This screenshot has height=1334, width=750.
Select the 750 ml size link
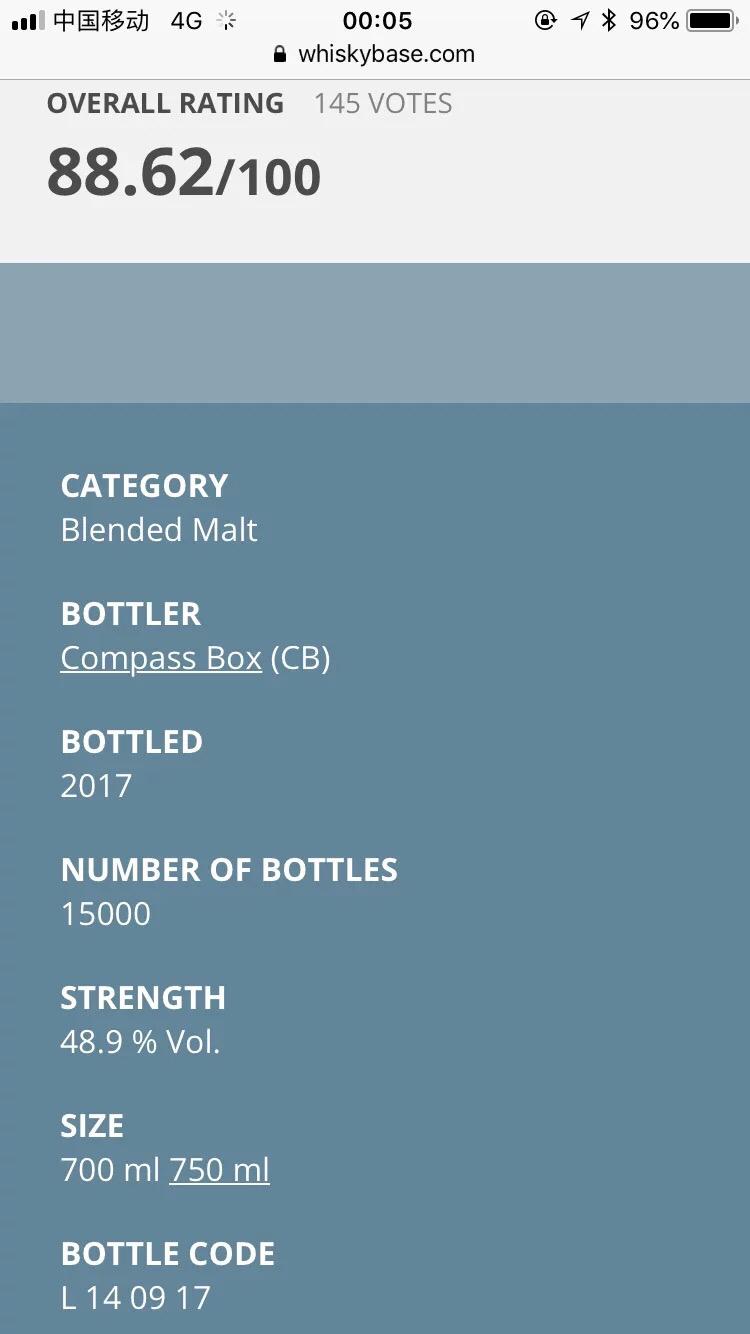click(x=219, y=1170)
